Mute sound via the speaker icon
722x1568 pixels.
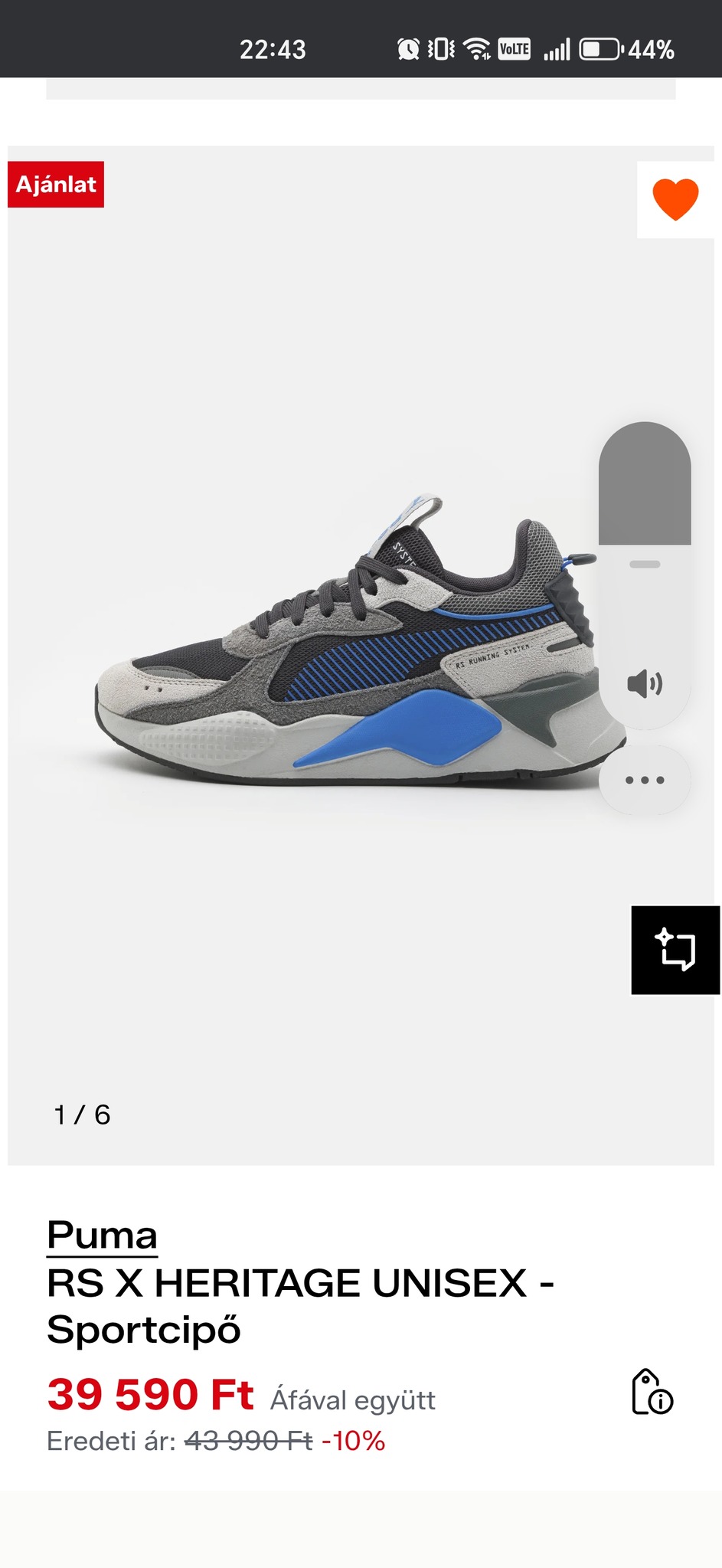click(x=645, y=683)
